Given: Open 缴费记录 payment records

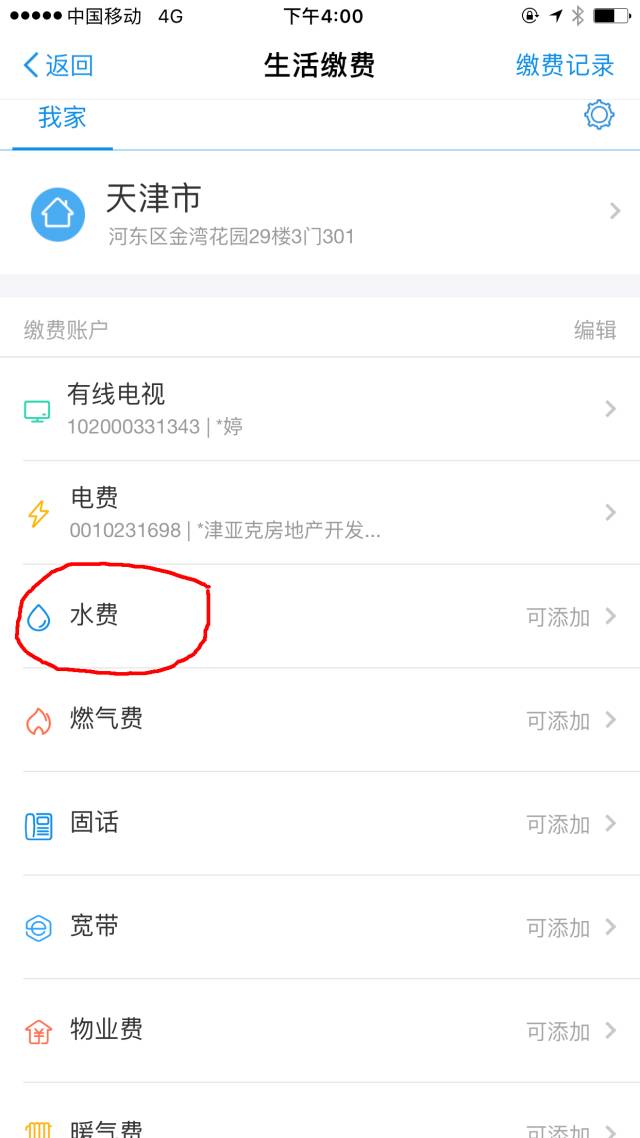Looking at the screenshot, I should tap(565, 65).
